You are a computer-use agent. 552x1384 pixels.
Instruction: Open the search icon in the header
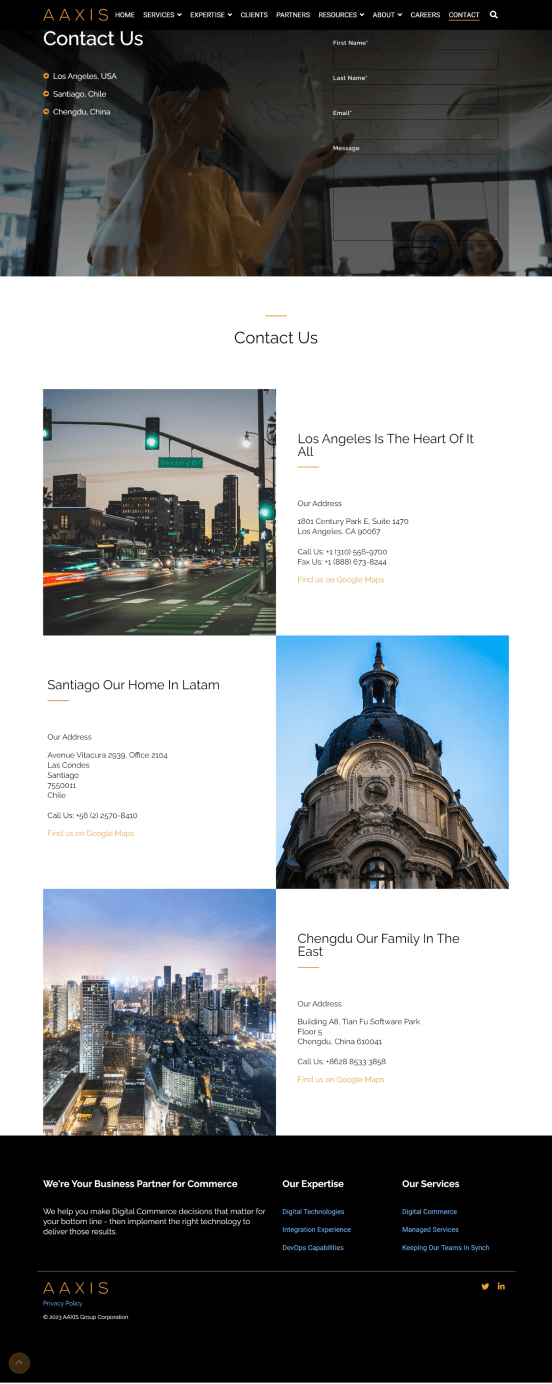494,15
